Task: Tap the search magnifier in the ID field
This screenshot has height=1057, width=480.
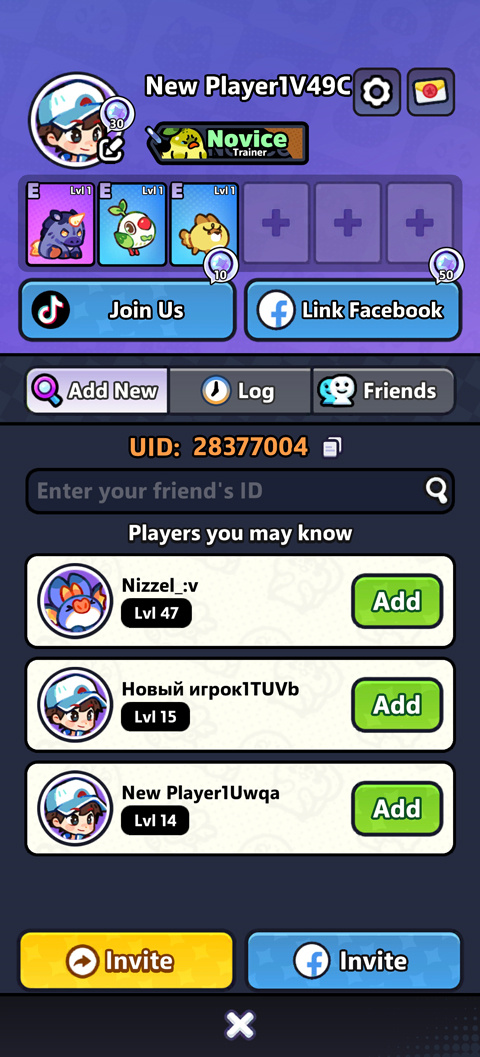Action: pyautogui.click(x=437, y=490)
